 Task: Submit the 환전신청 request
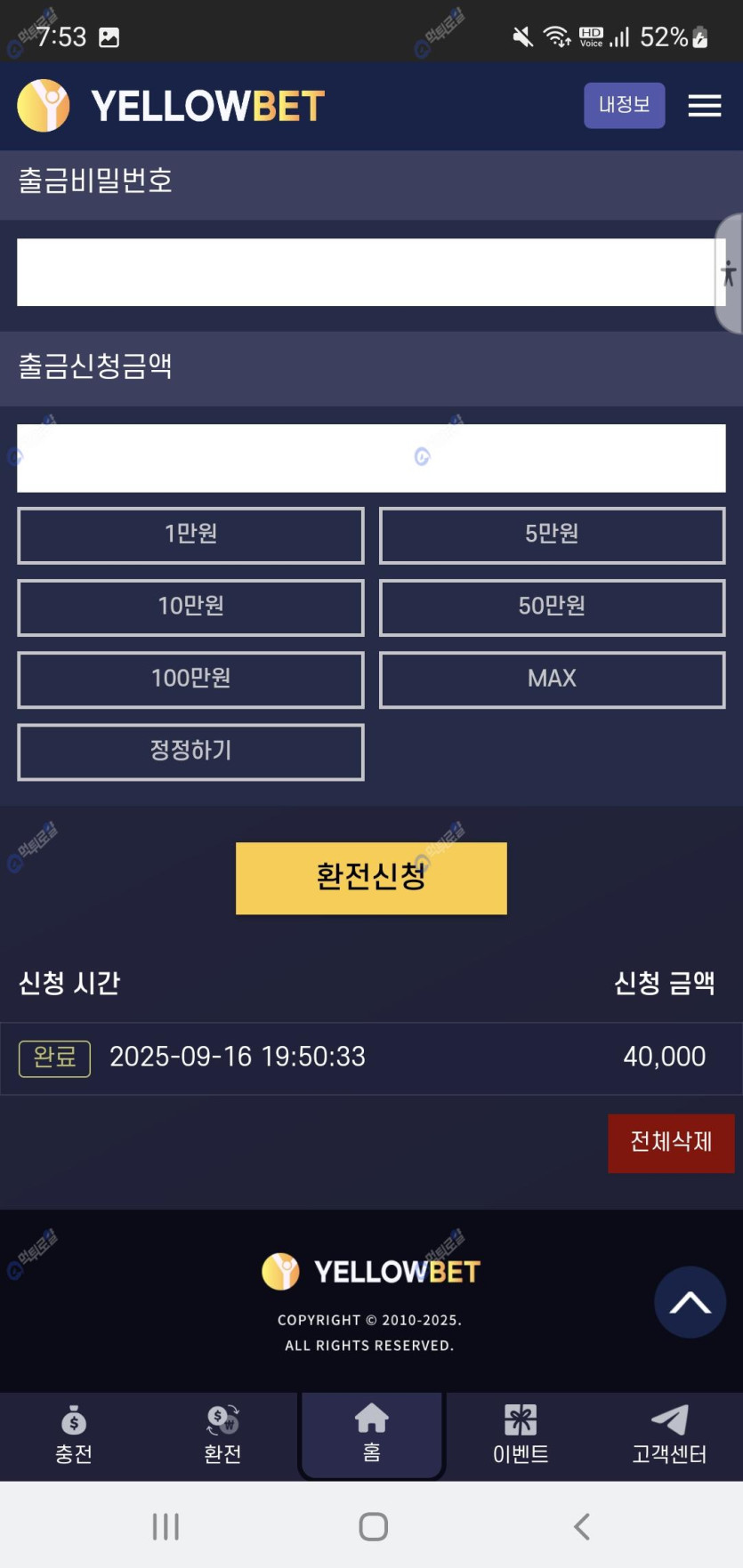click(371, 878)
